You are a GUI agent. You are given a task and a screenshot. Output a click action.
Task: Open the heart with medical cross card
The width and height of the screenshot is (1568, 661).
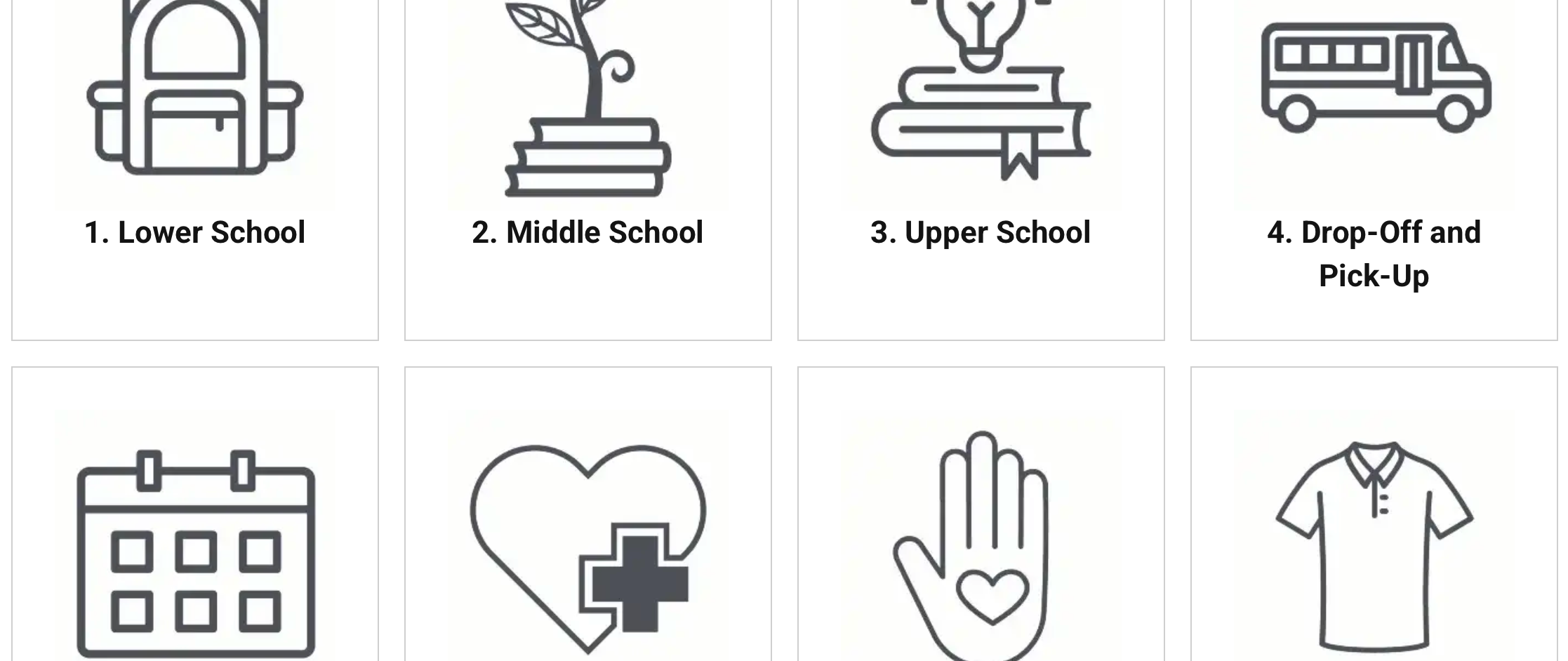click(x=588, y=547)
